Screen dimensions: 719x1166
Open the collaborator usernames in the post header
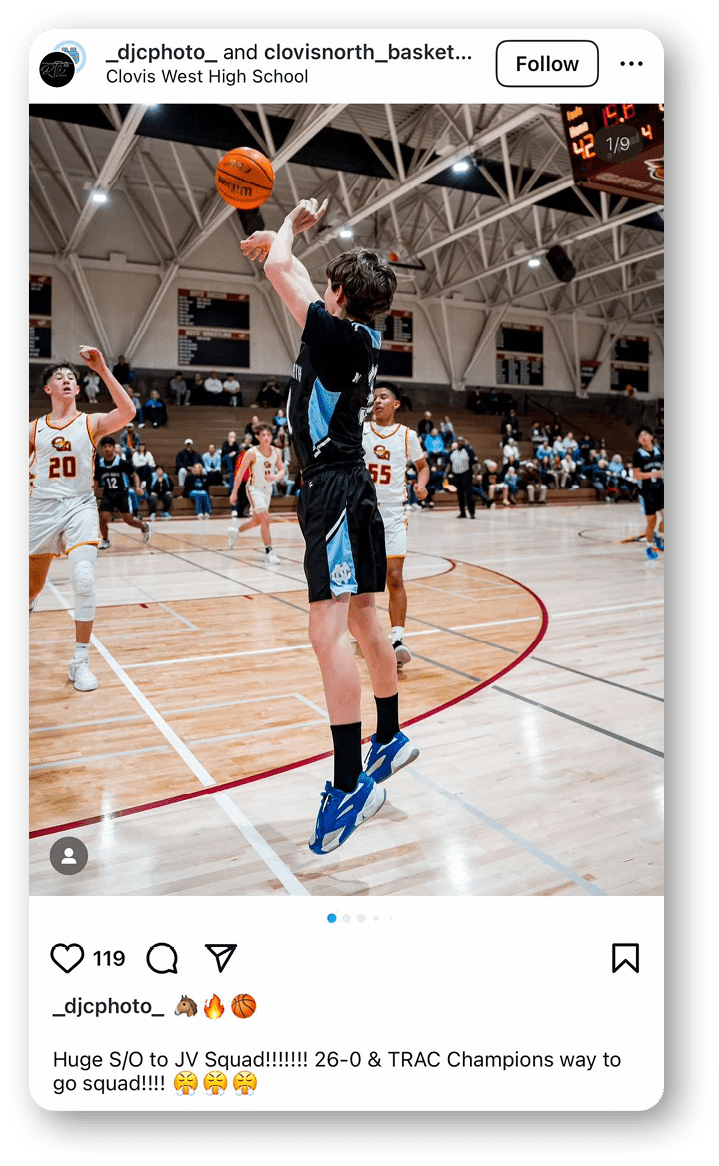click(x=288, y=53)
